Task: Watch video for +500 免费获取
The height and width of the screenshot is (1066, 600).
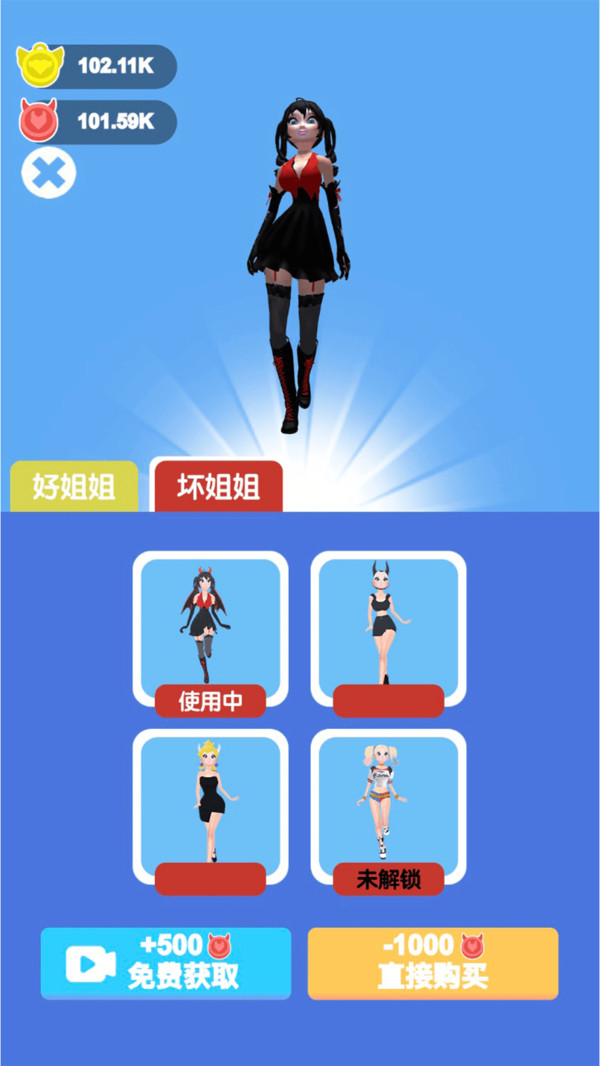Action: 166,963
